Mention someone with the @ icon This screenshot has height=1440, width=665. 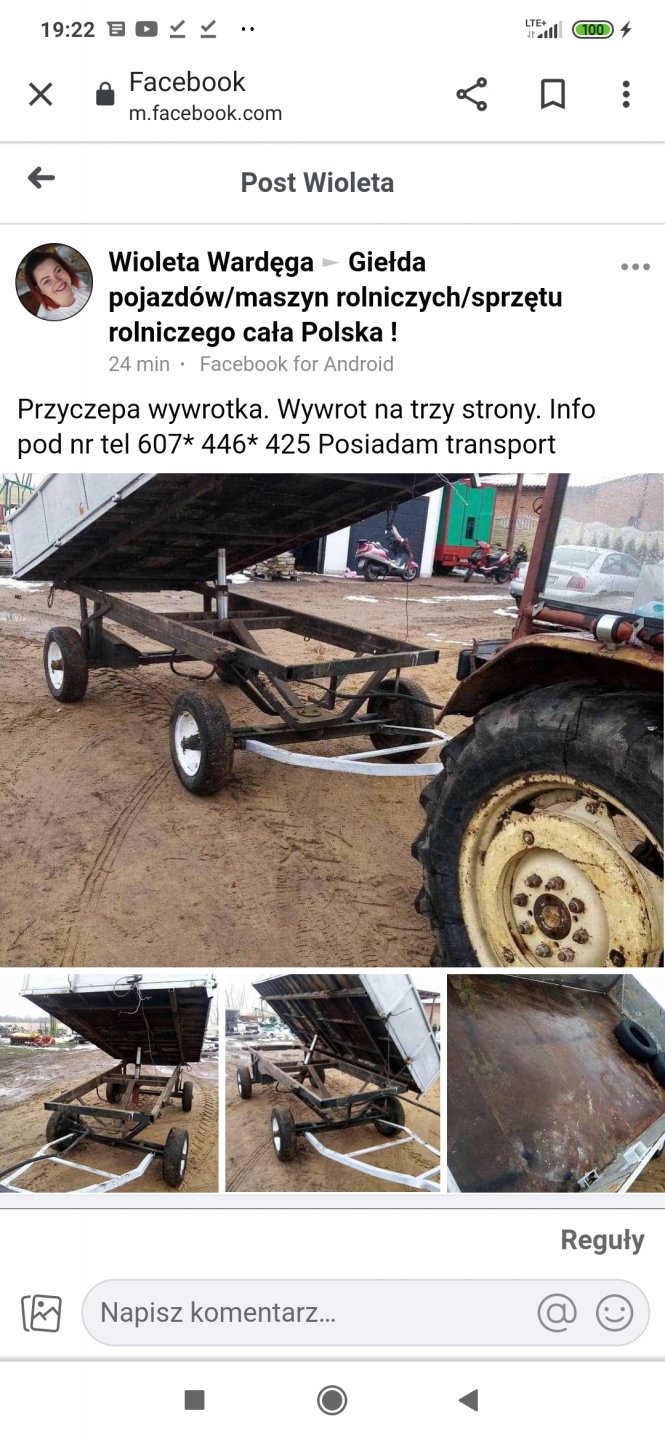pos(557,1312)
